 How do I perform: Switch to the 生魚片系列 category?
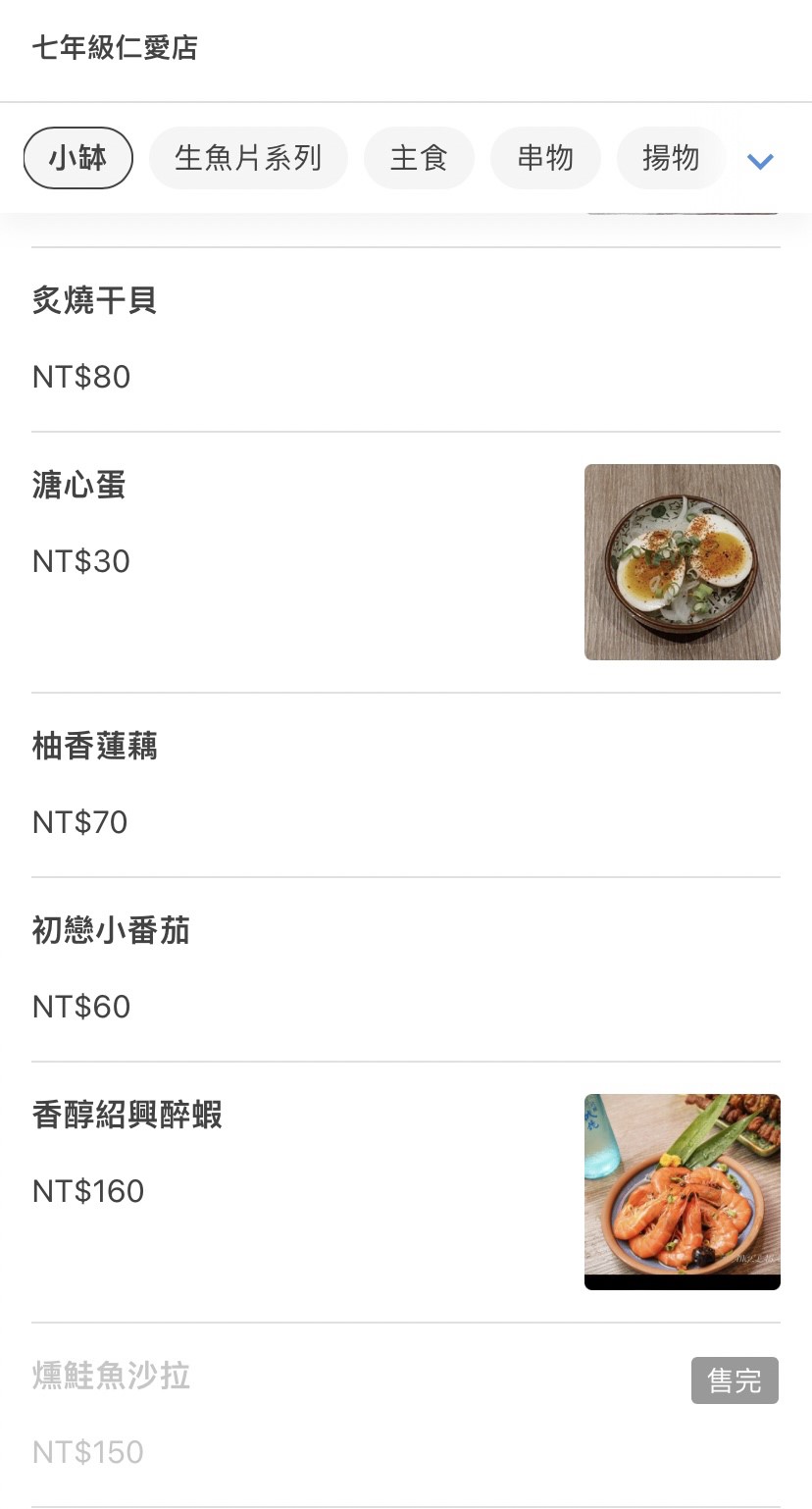248,158
